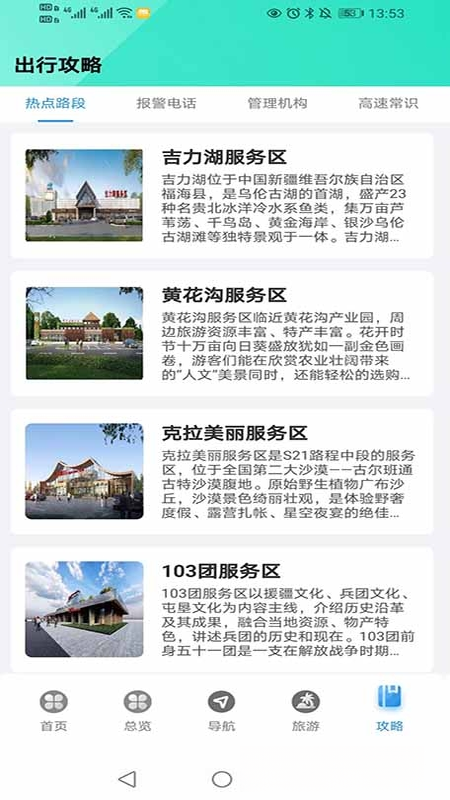Open the 吉力湖服务区 card
Screen dimensions: 450x800
point(222,196)
